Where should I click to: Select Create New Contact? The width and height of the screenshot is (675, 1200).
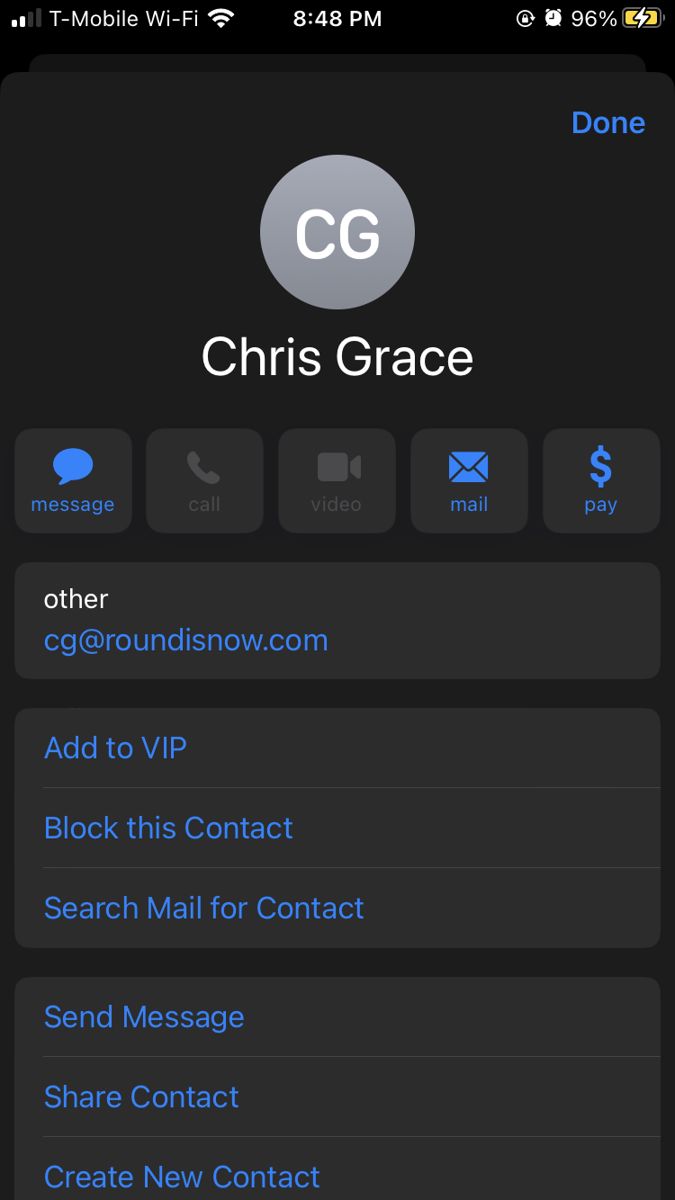(337, 1171)
